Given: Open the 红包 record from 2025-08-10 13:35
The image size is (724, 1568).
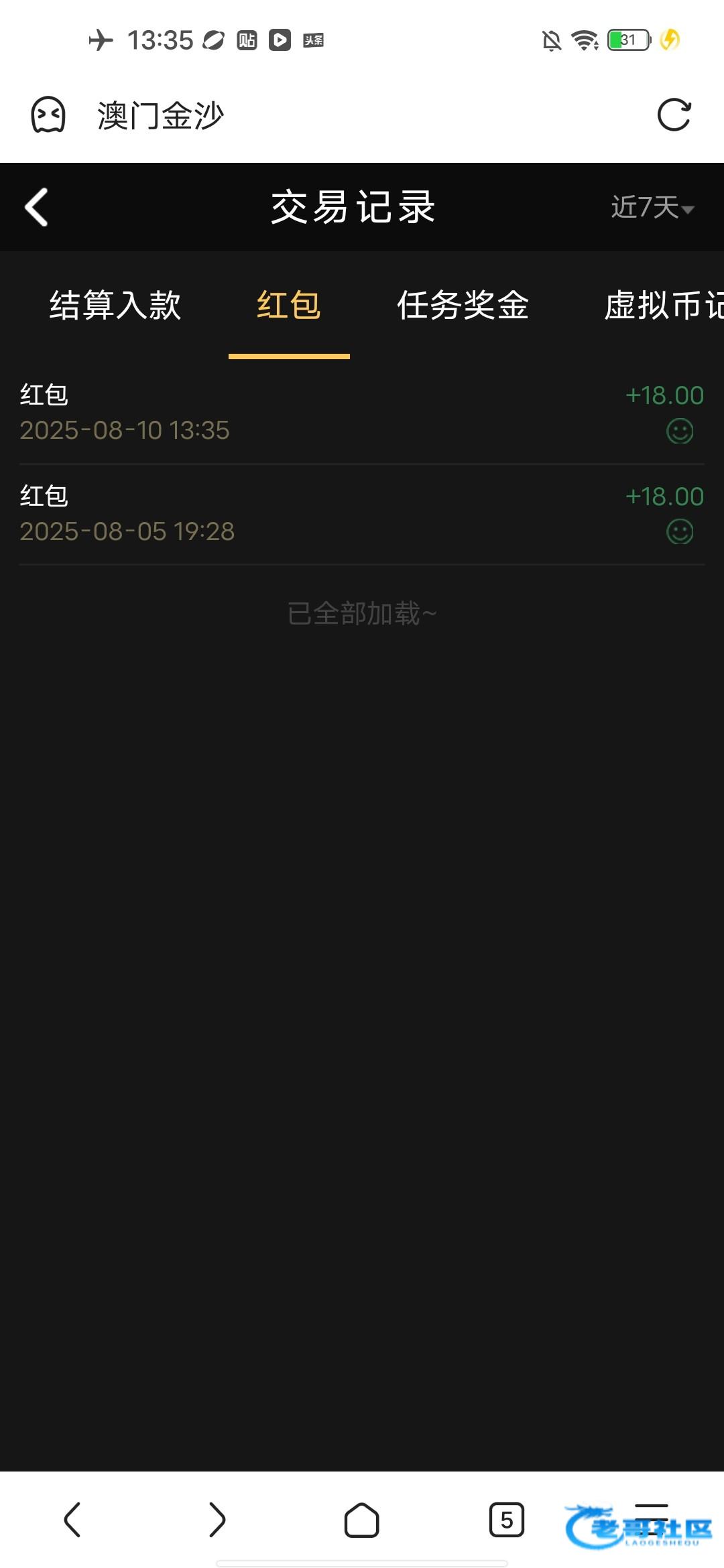Looking at the screenshot, I should (x=362, y=413).
